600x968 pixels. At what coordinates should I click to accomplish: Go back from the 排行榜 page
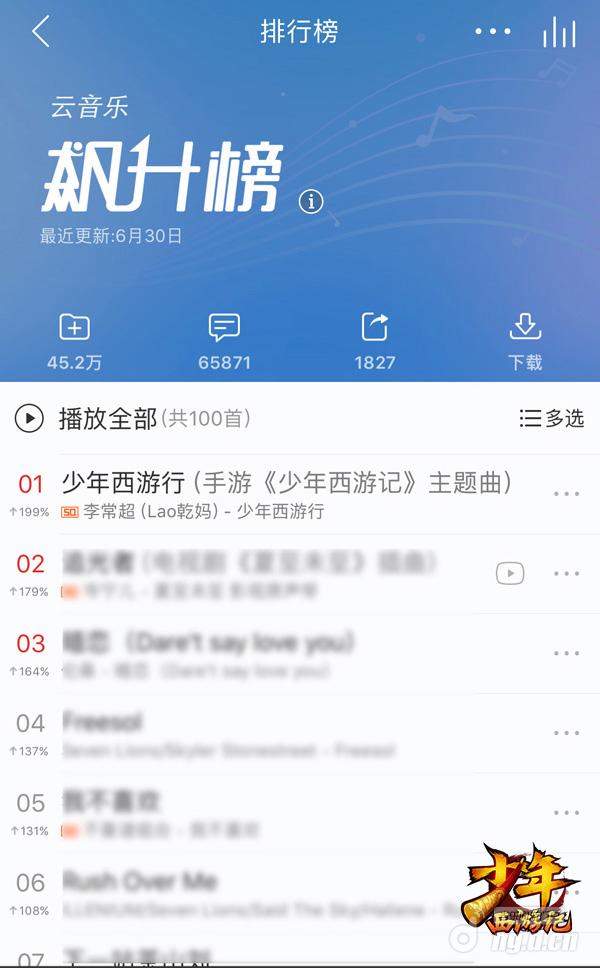point(40,32)
